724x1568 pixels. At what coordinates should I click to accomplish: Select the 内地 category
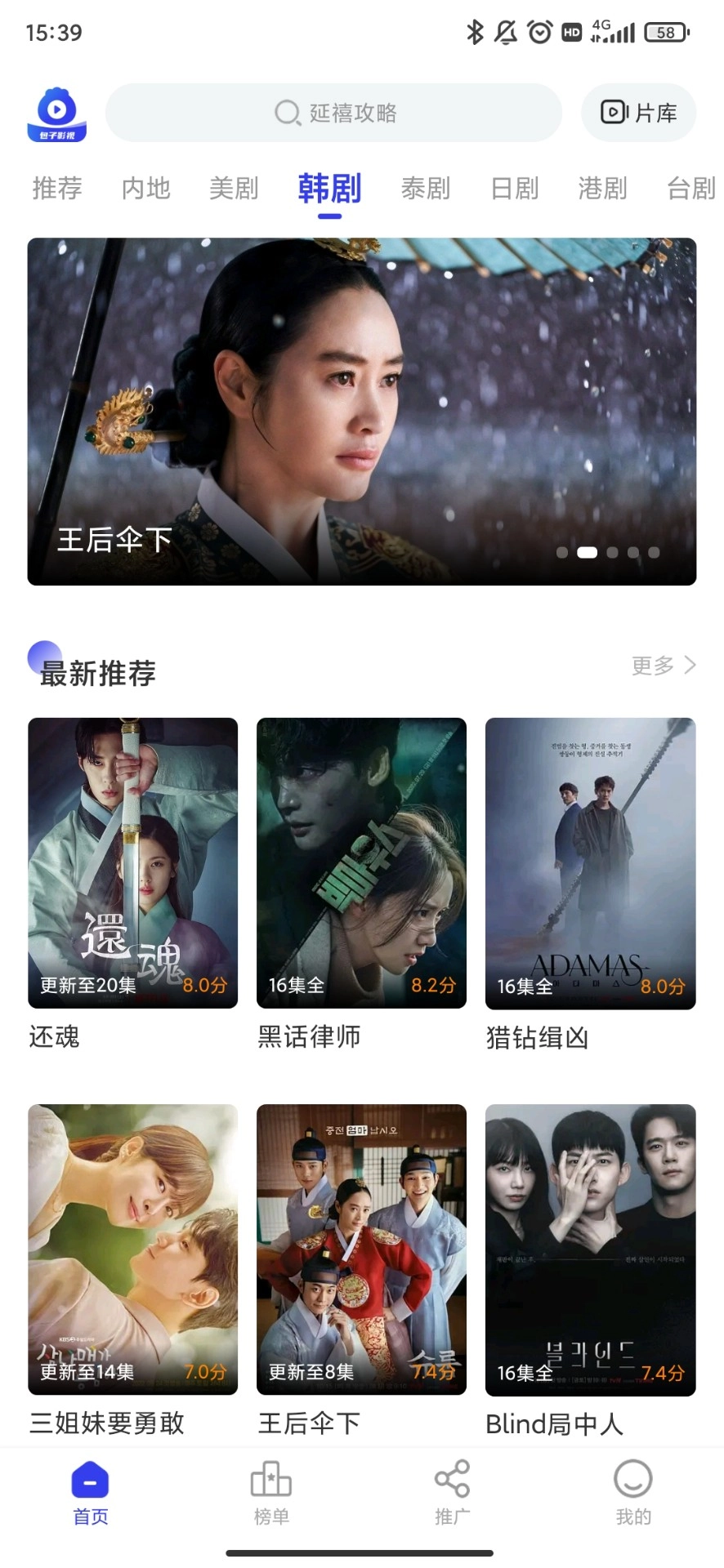[x=145, y=188]
